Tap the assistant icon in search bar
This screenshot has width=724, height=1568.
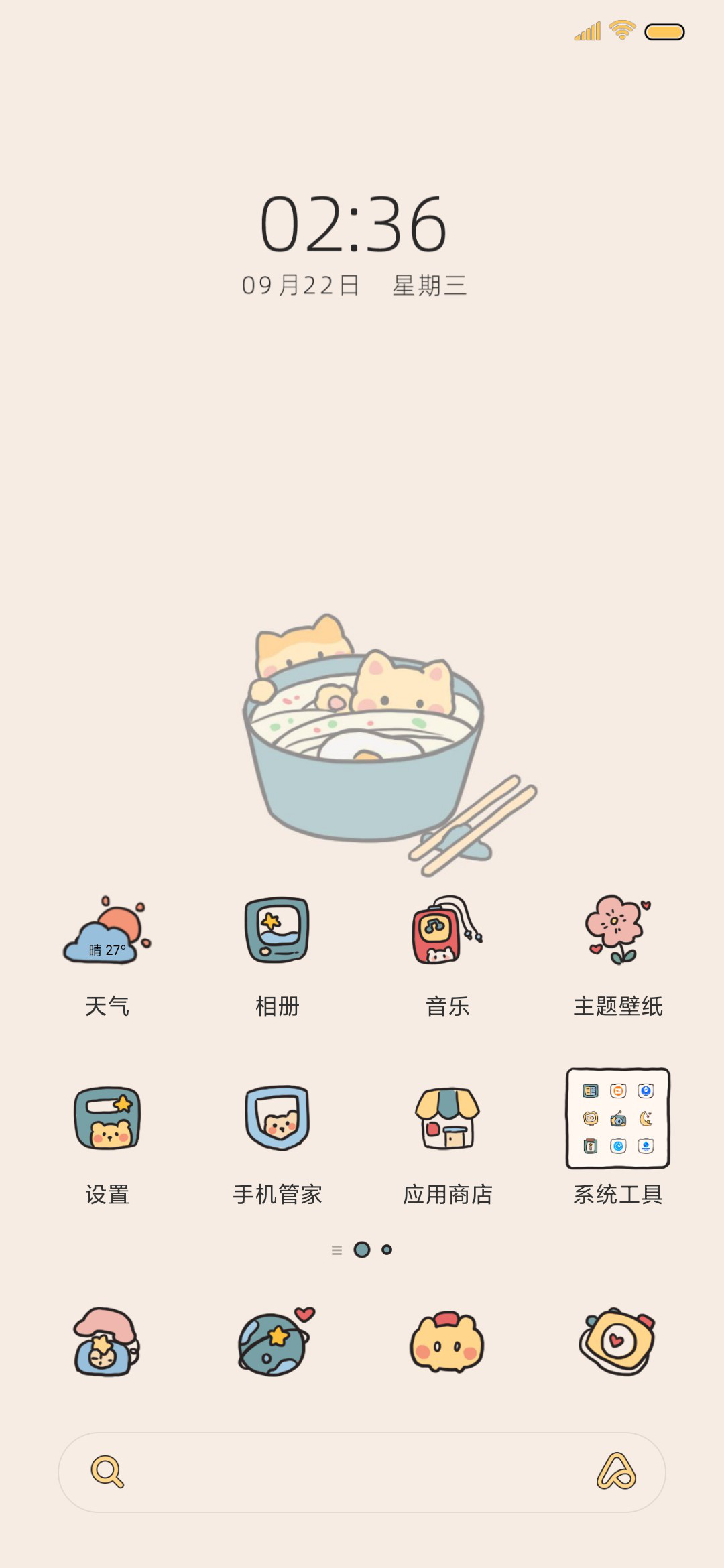pyautogui.click(x=616, y=1472)
